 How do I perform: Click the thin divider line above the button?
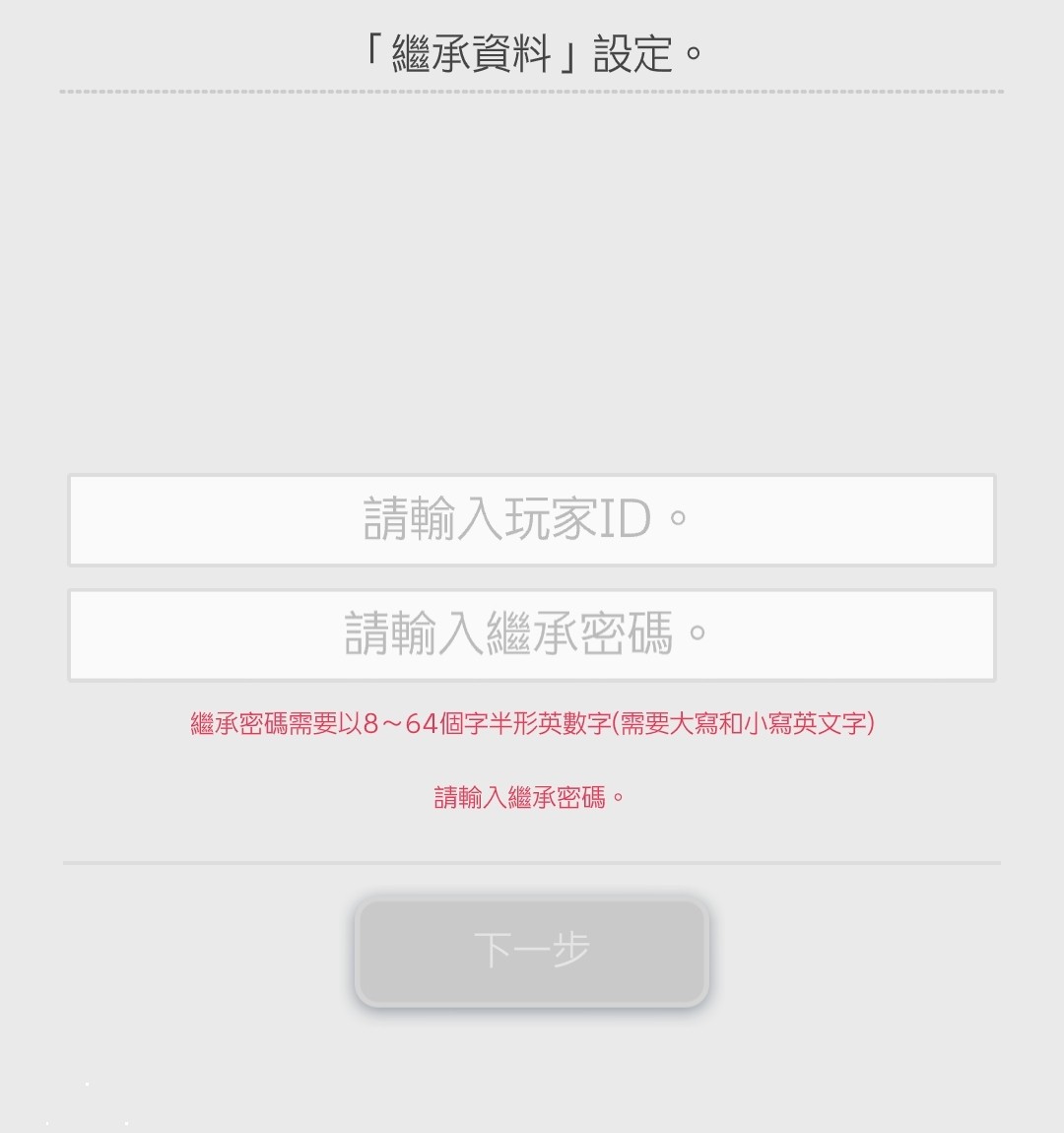(532, 863)
